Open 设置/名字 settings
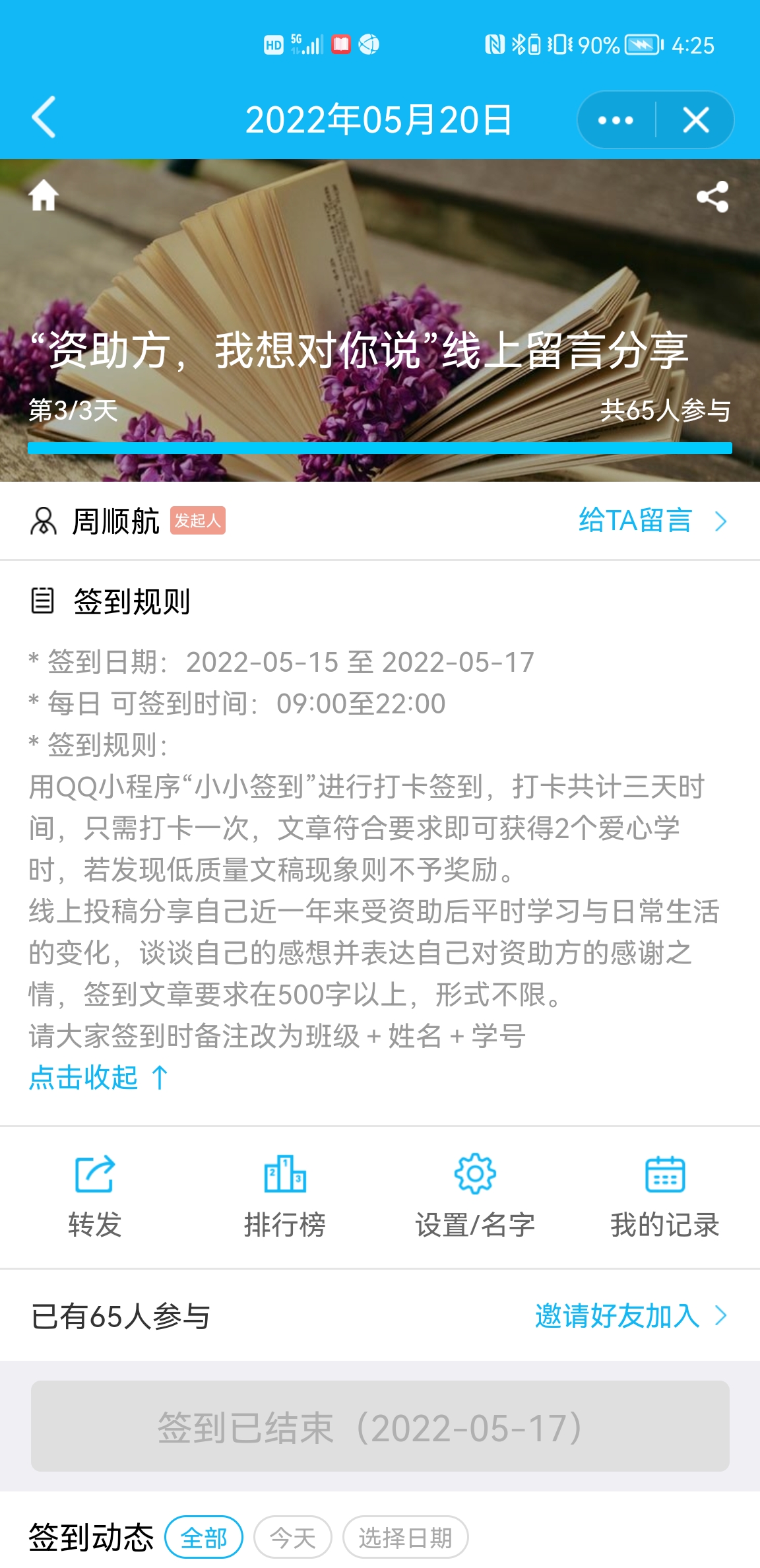Screen dimensions: 760x1568 click(475, 1196)
